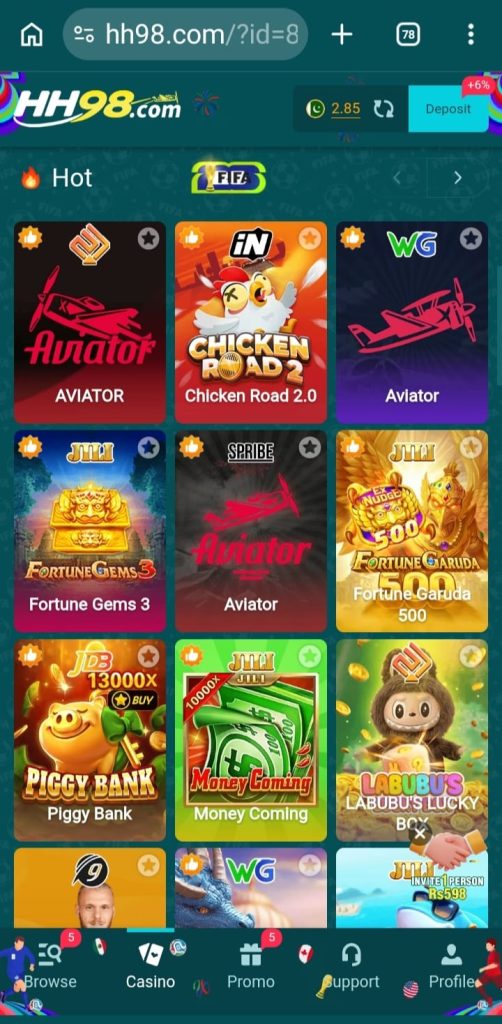Tap the hh98.com address bar
Image resolution: width=502 pixels, height=1024 pixels.
point(185,35)
